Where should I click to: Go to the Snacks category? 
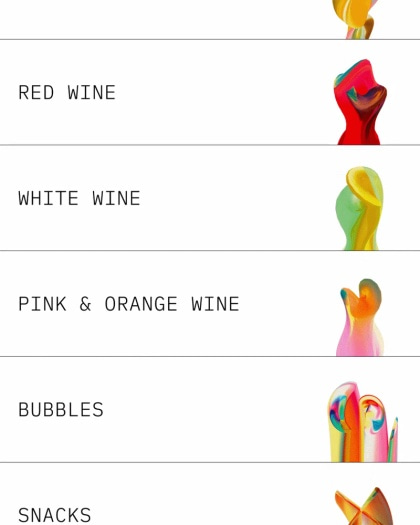210,494
